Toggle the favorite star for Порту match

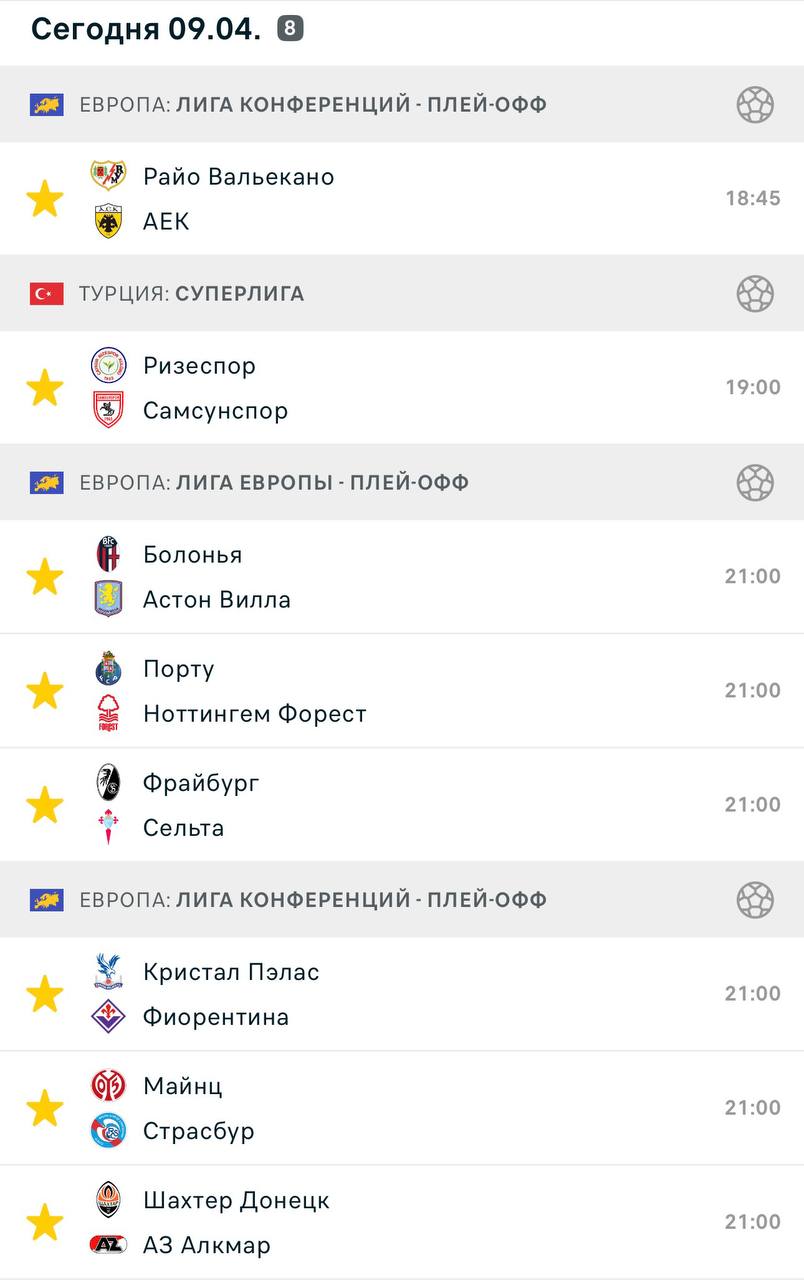[45, 691]
